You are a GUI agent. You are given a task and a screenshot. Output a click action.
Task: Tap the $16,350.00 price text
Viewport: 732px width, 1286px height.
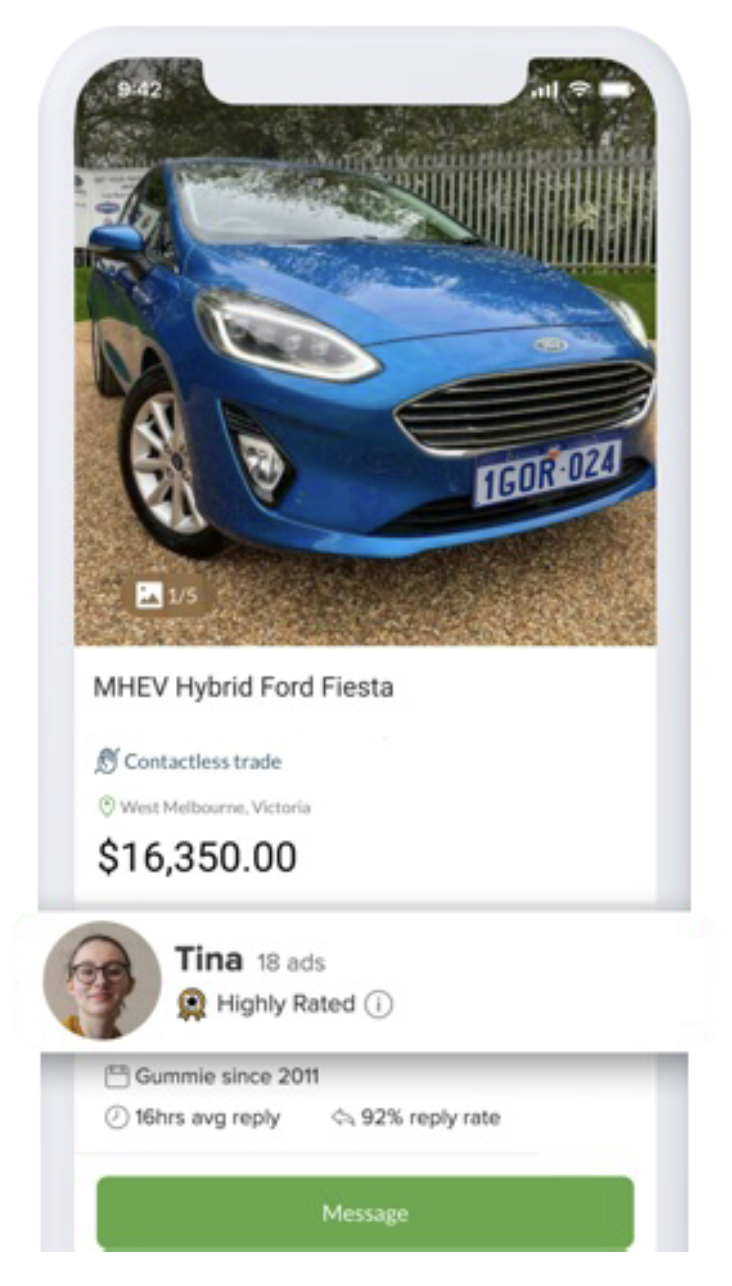pos(196,856)
